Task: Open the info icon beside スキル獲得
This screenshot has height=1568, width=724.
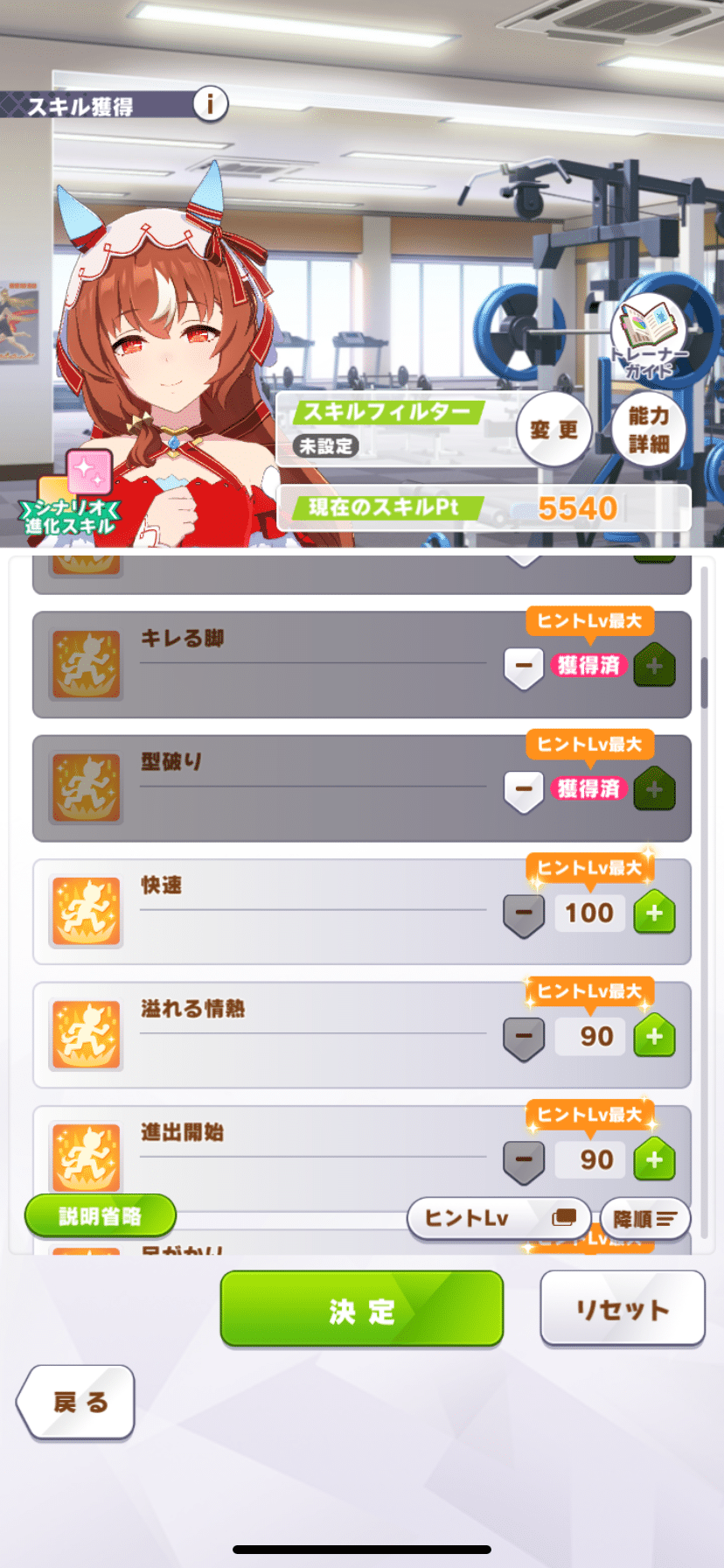Action: tap(210, 104)
